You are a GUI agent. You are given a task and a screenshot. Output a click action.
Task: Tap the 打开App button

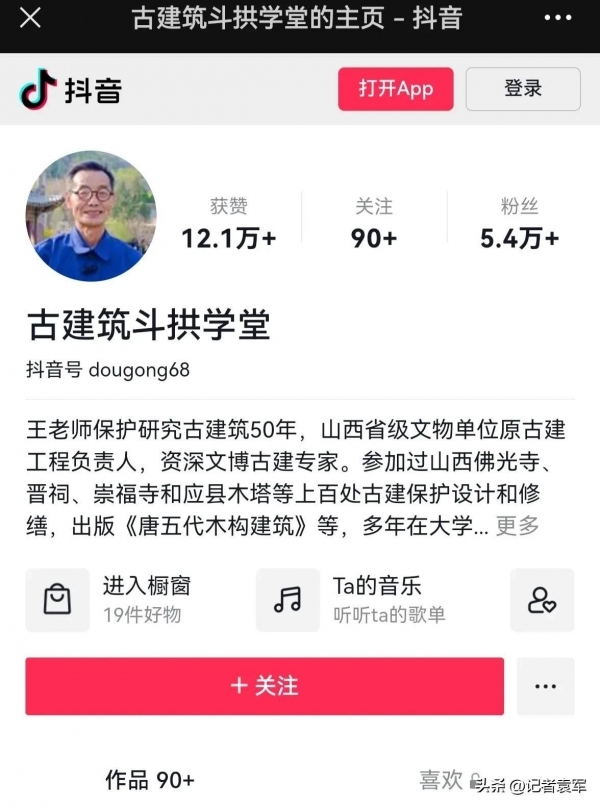[395, 89]
